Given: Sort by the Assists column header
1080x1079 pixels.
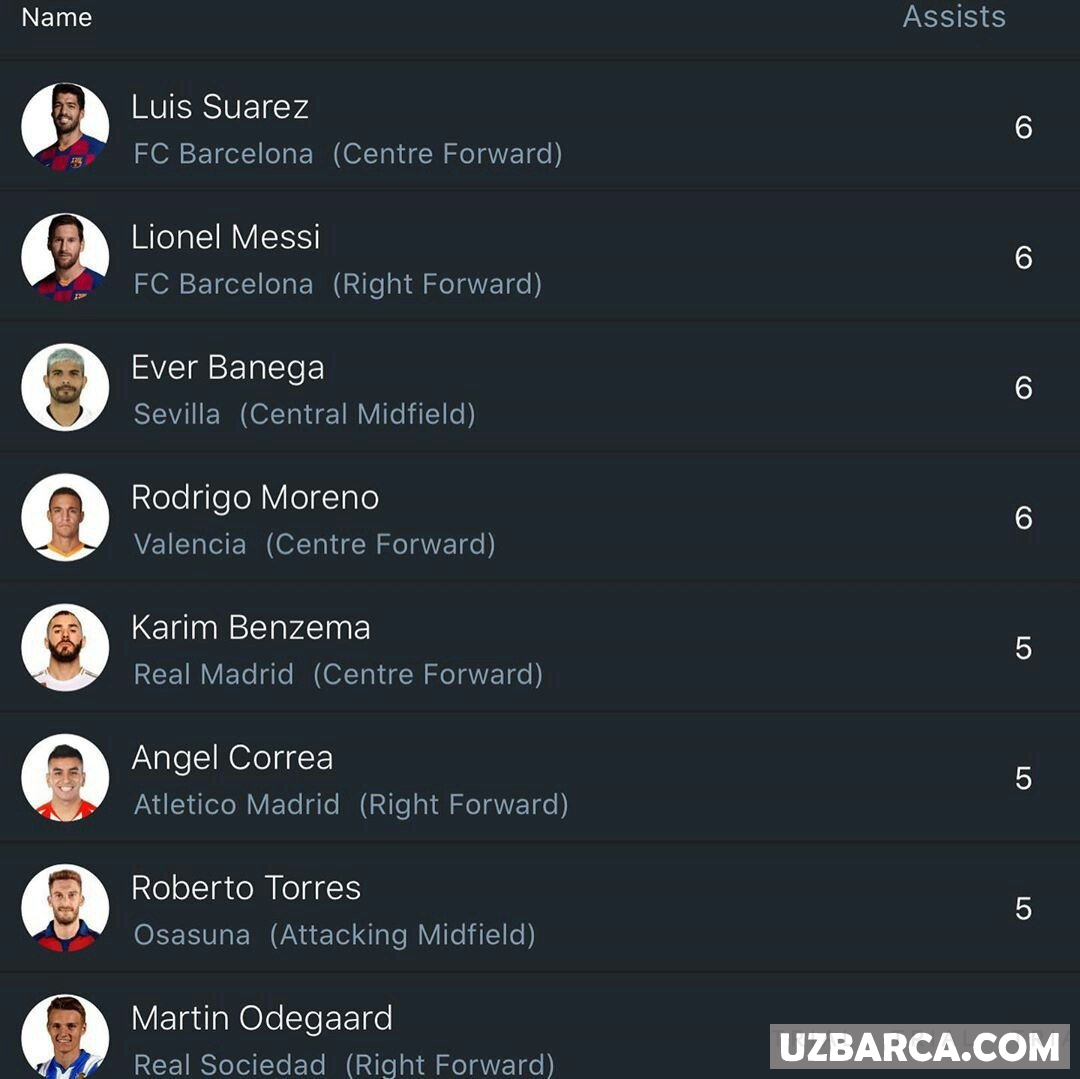Looking at the screenshot, I should (953, 16).
